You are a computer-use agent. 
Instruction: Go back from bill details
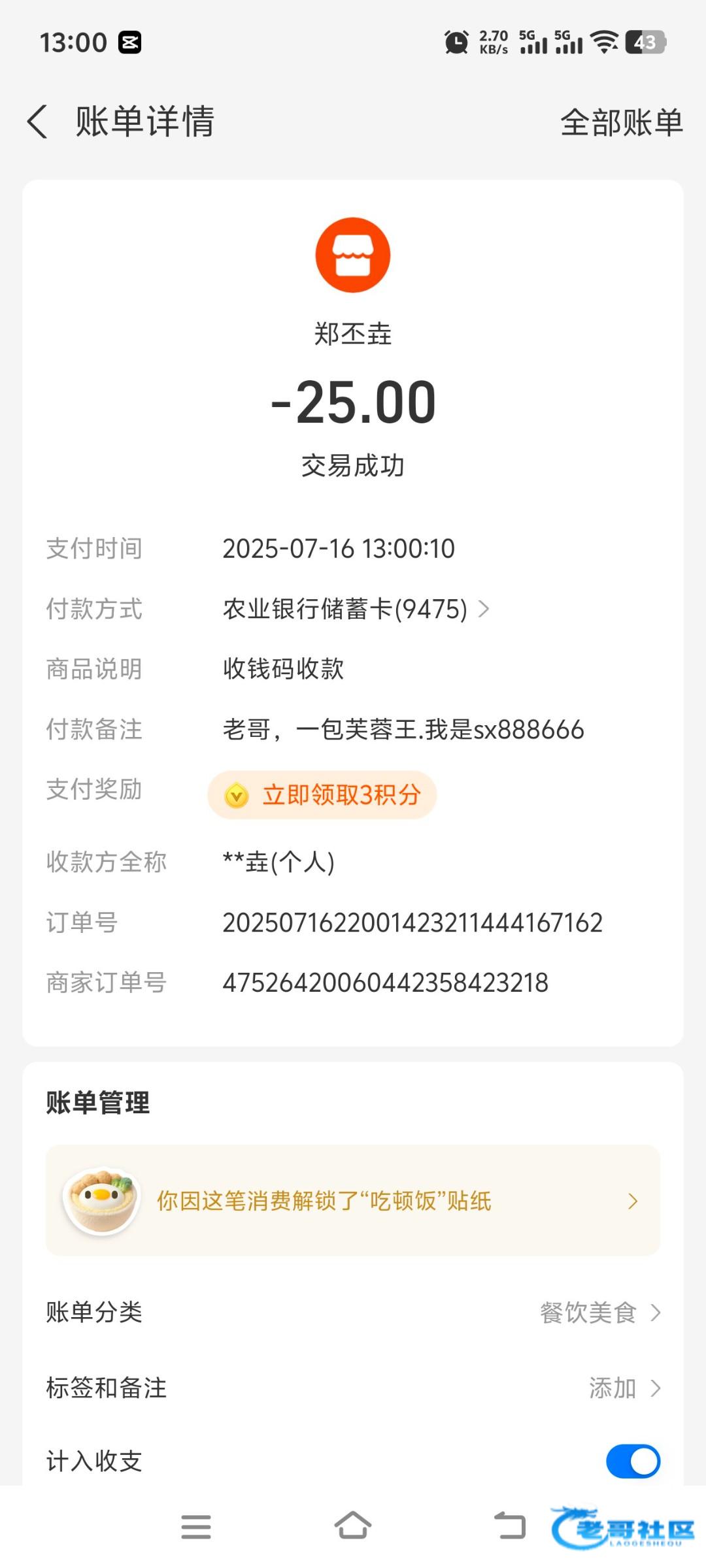click(x=38, y=122)
